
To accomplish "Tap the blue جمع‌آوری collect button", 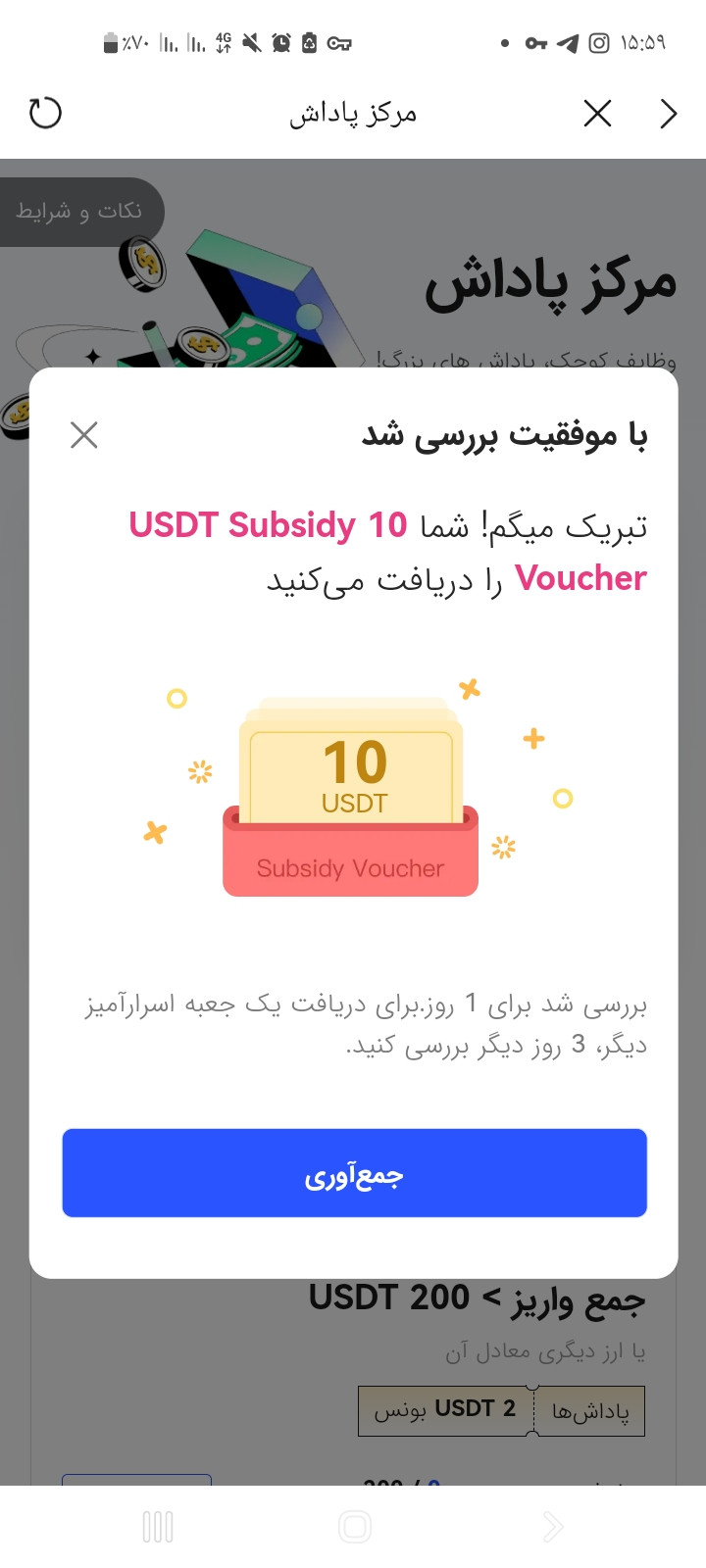I will [354, 1173].
